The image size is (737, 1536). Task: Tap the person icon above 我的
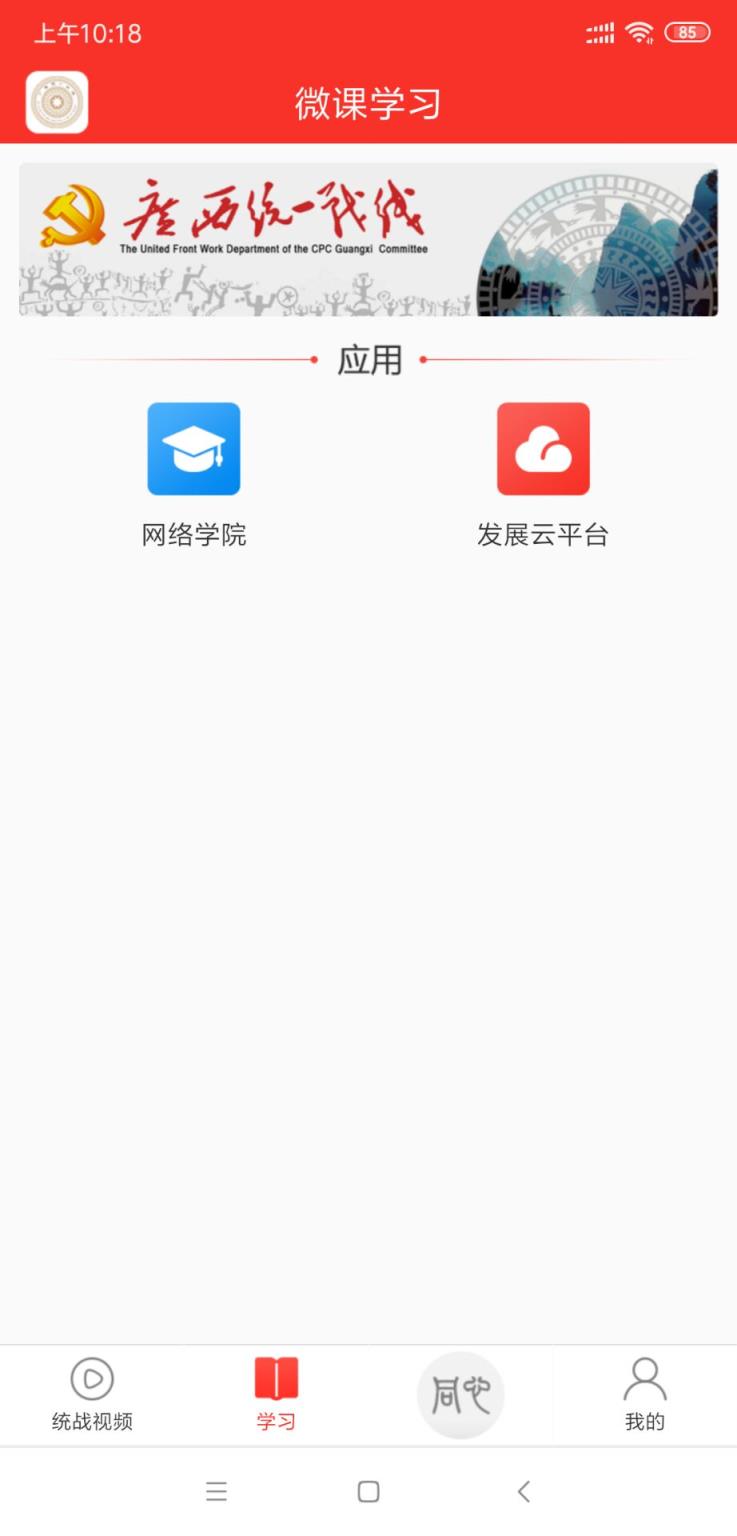(644, 1377)
